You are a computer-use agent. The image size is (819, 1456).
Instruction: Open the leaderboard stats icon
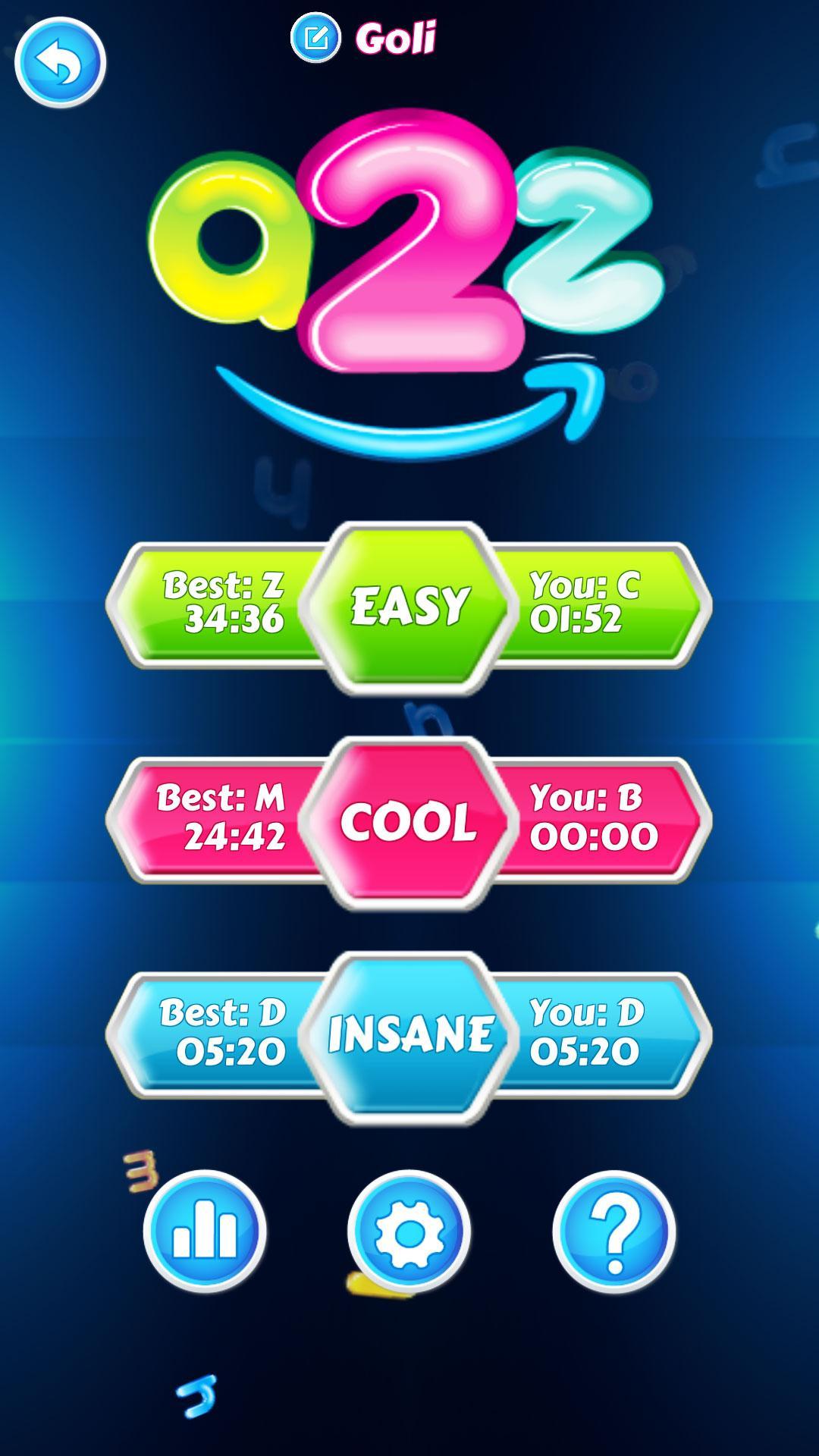[205, 1231]
